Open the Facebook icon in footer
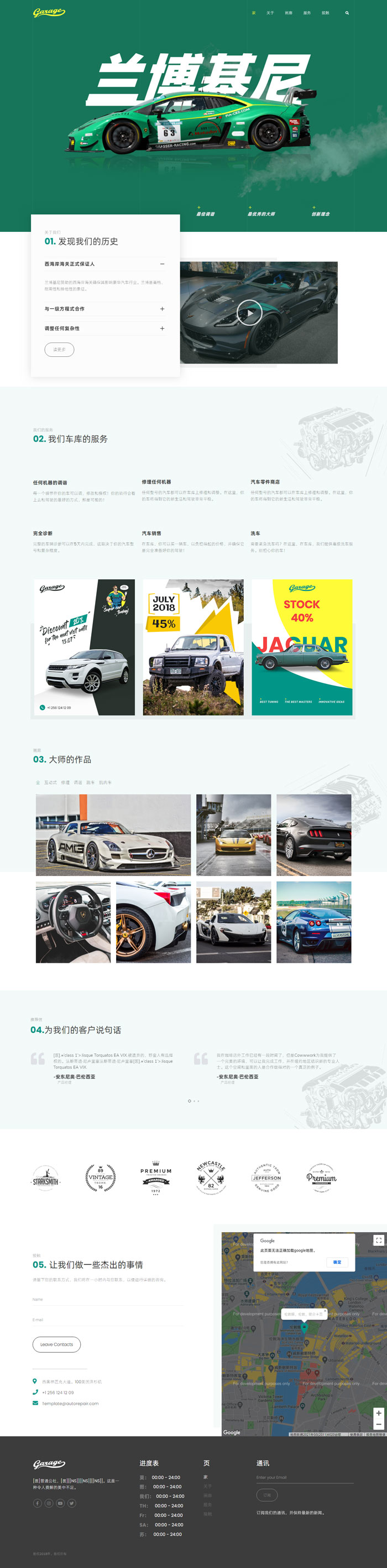The height and width of the screenshot is (1568, 387). tap(37, 1503)
